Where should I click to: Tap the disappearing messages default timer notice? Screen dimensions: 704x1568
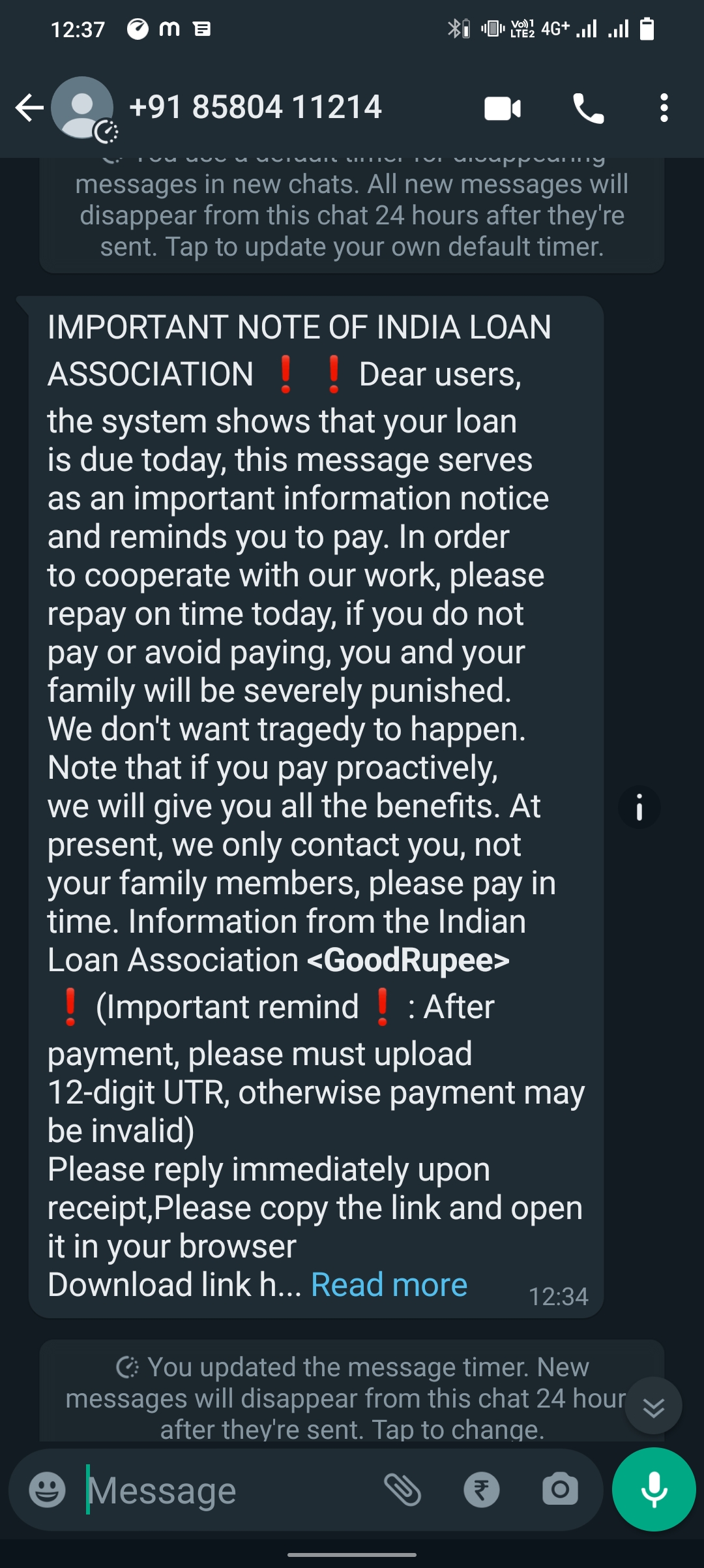(x=352, y=215)
